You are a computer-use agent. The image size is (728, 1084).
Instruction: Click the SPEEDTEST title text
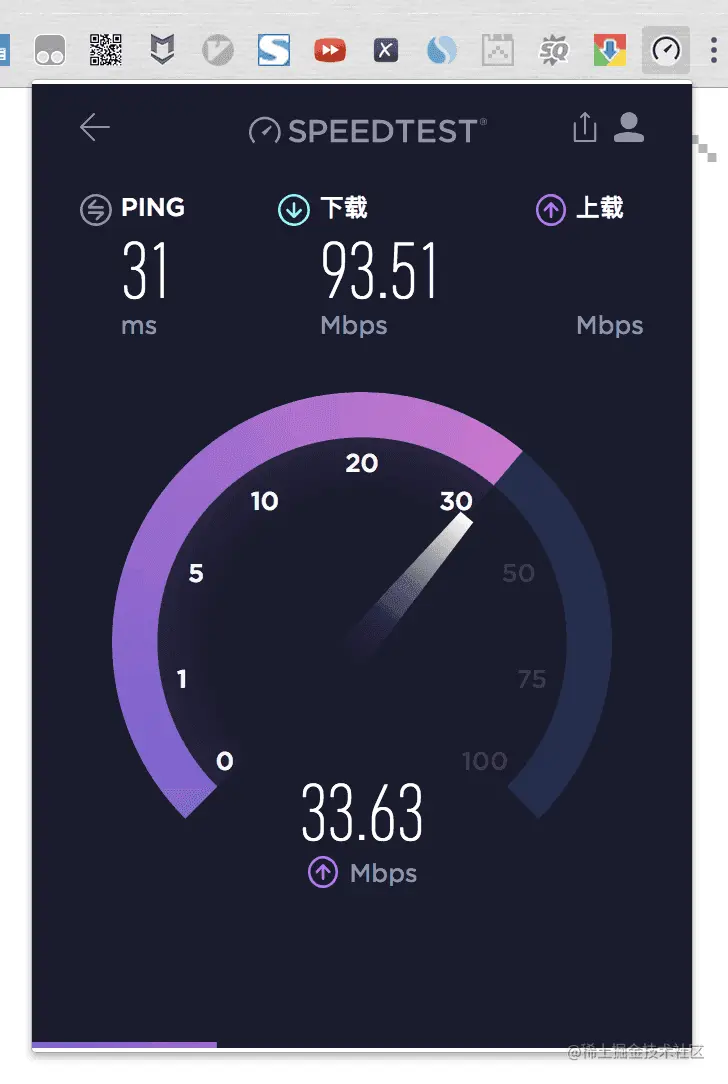tap(383, 128)
